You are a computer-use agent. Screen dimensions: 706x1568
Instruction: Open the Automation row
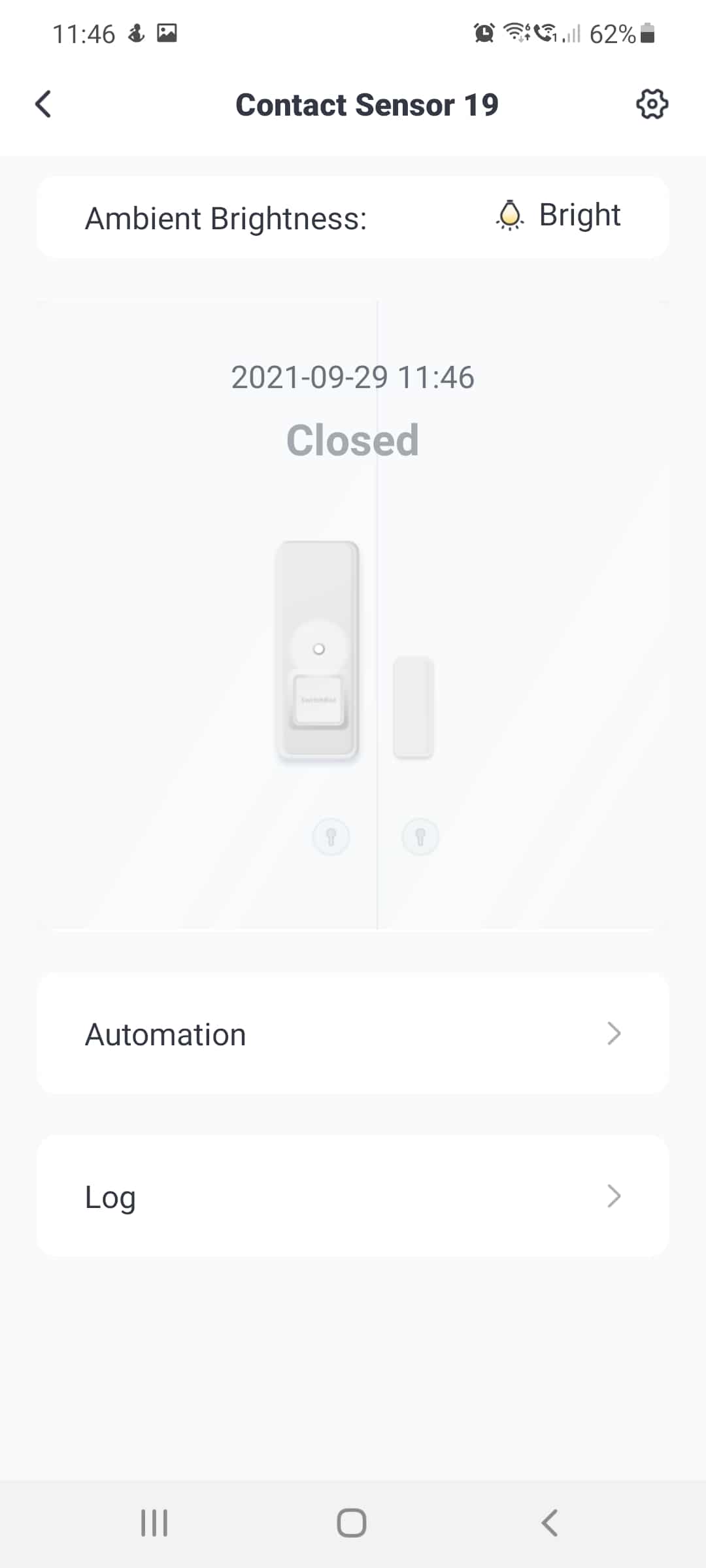tap(353, 1034)
